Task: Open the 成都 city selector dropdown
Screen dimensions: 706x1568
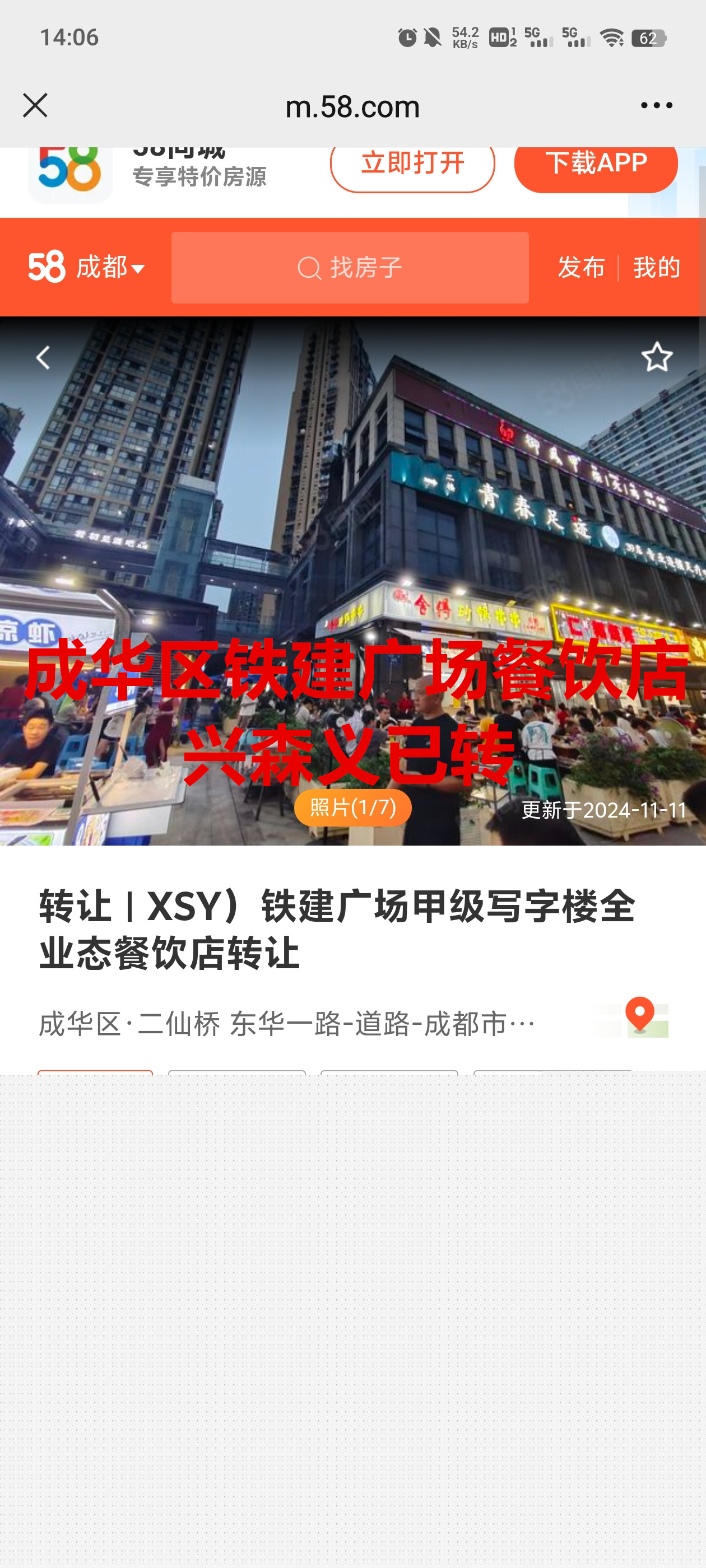Action: pyautogui.click(x=110, y=268)
